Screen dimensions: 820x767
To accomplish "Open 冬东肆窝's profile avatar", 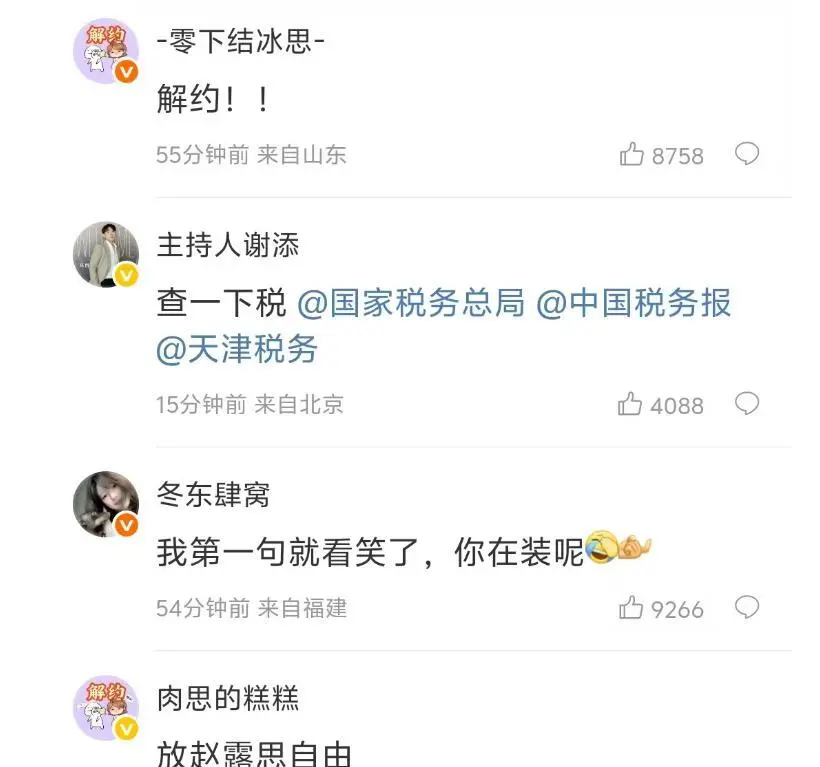I will pyautogui.click(x=105, y=504).
